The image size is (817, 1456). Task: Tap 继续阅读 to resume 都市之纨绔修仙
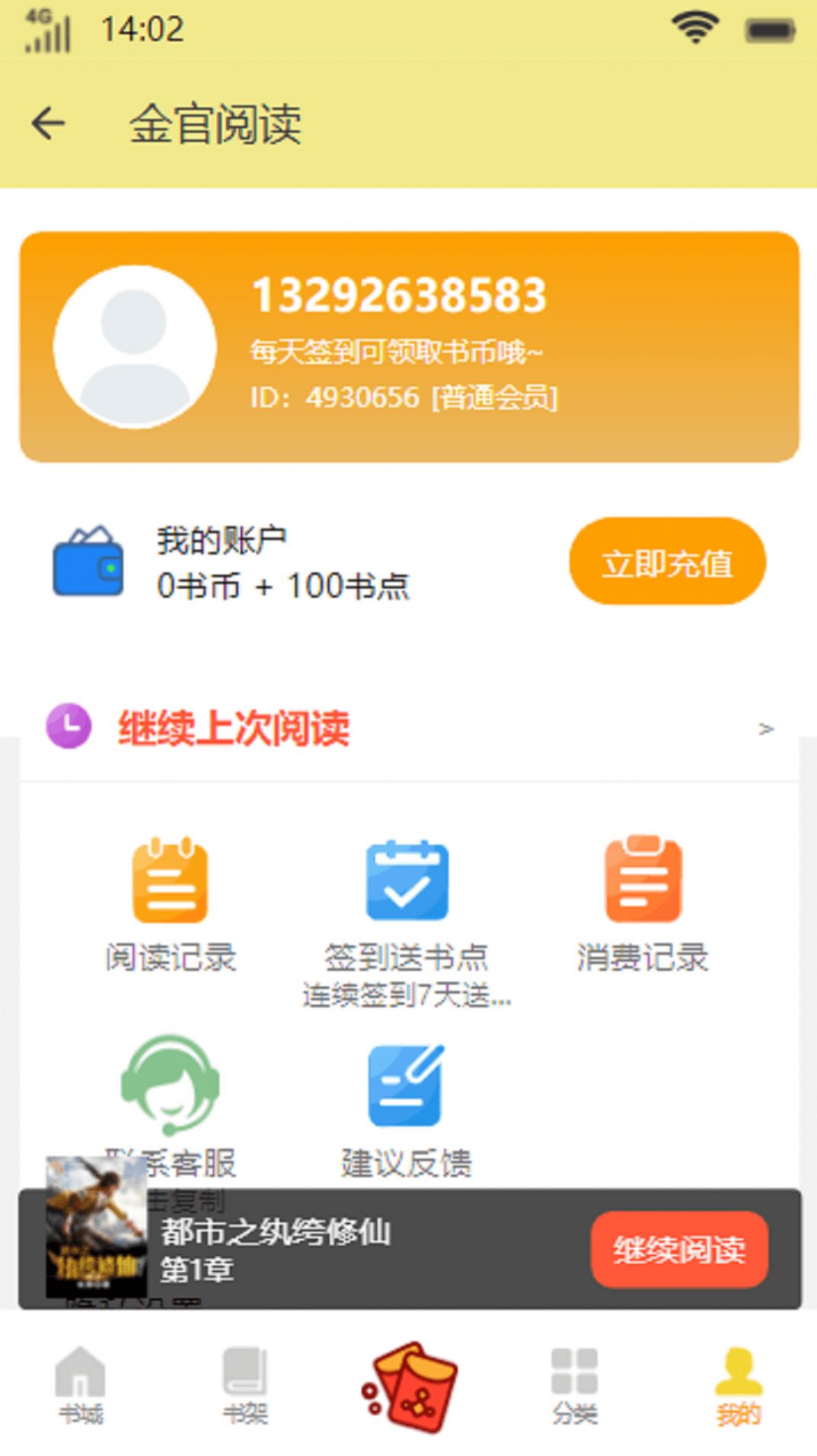coord(679,1250)
